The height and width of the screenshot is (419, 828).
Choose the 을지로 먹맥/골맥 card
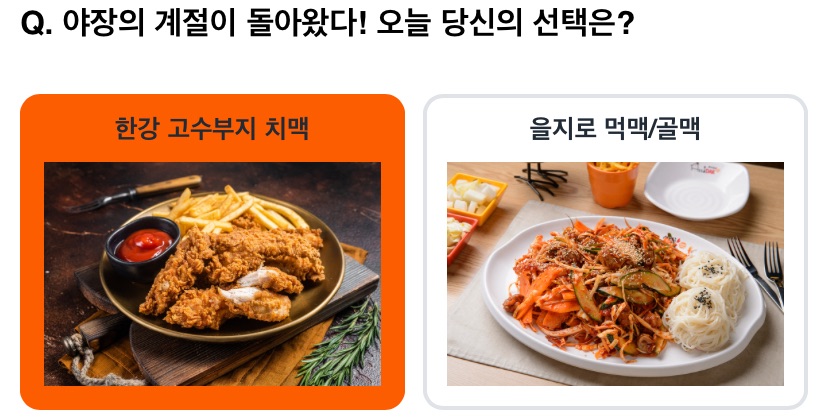tap(615, 252)
